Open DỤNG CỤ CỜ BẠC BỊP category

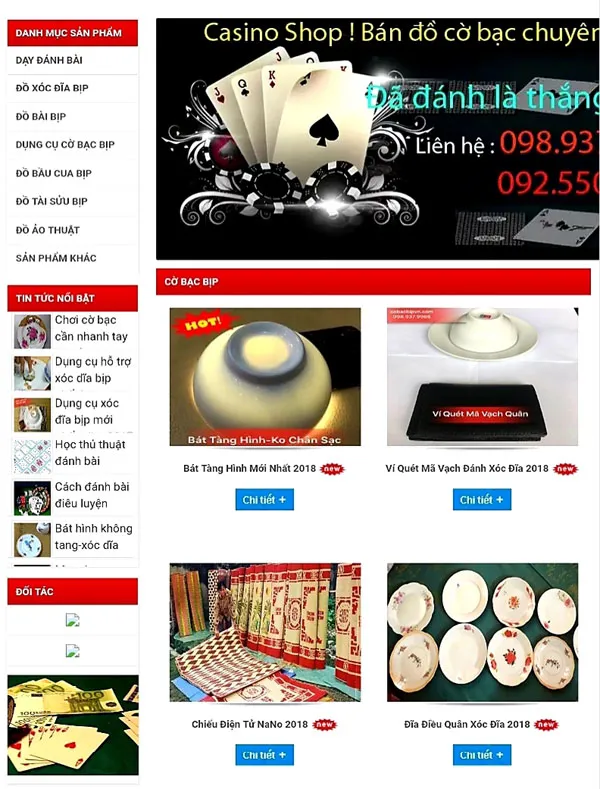point(65,145)
